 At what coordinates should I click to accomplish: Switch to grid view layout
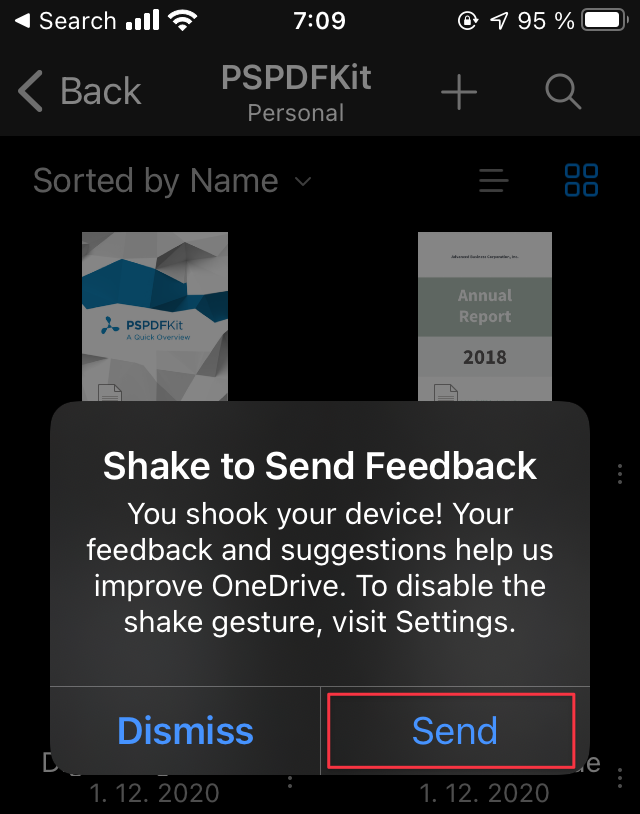(x=581, y=181)
